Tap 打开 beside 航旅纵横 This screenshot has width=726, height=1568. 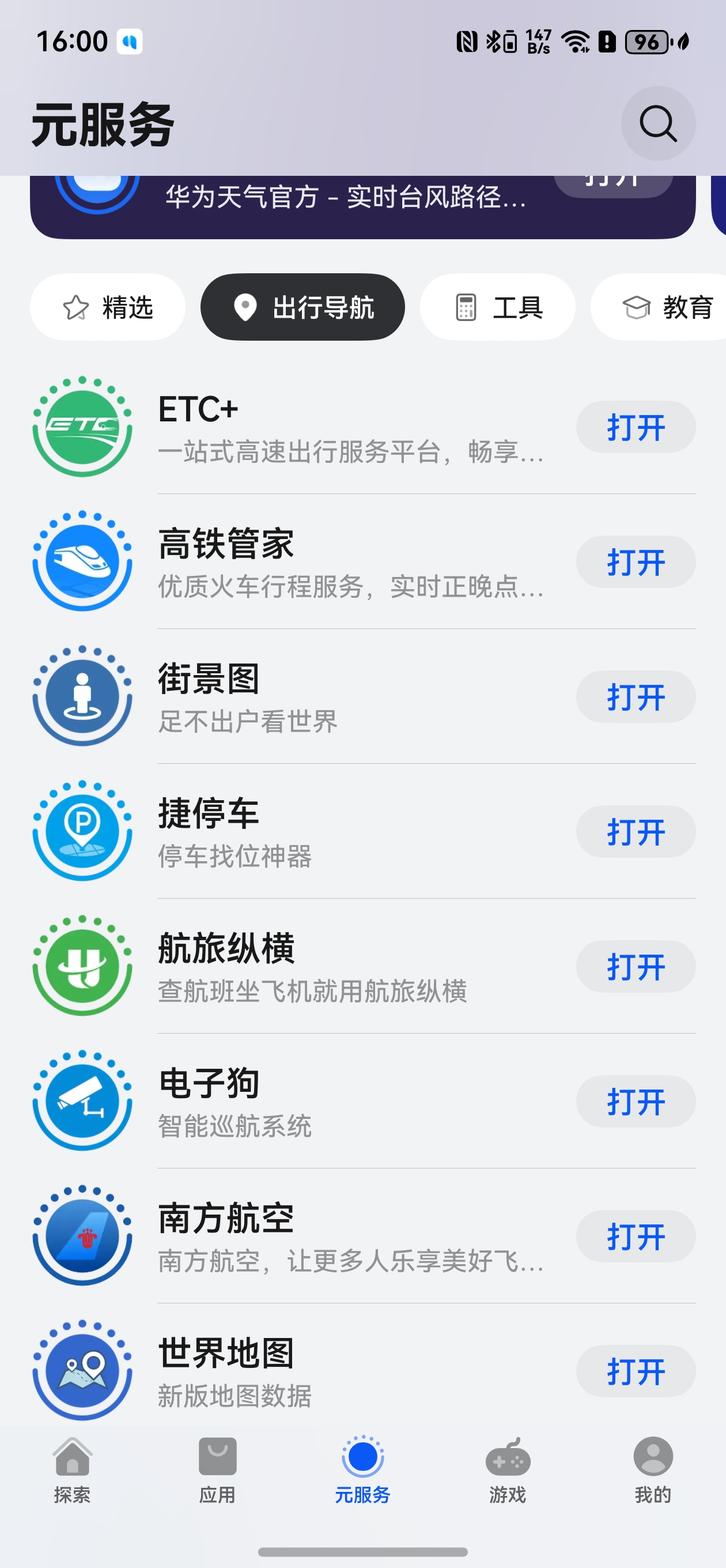pyautogui.click(x=636, y=967)
